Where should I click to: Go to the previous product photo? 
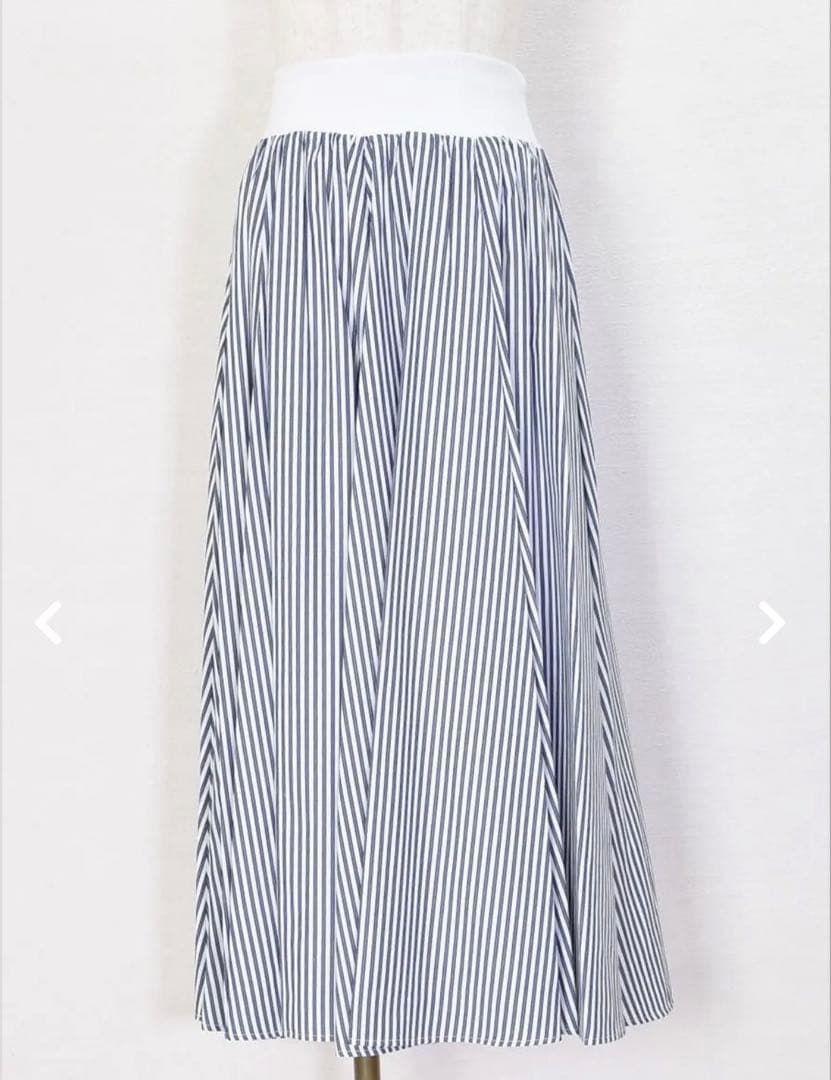tap(48, 623)
